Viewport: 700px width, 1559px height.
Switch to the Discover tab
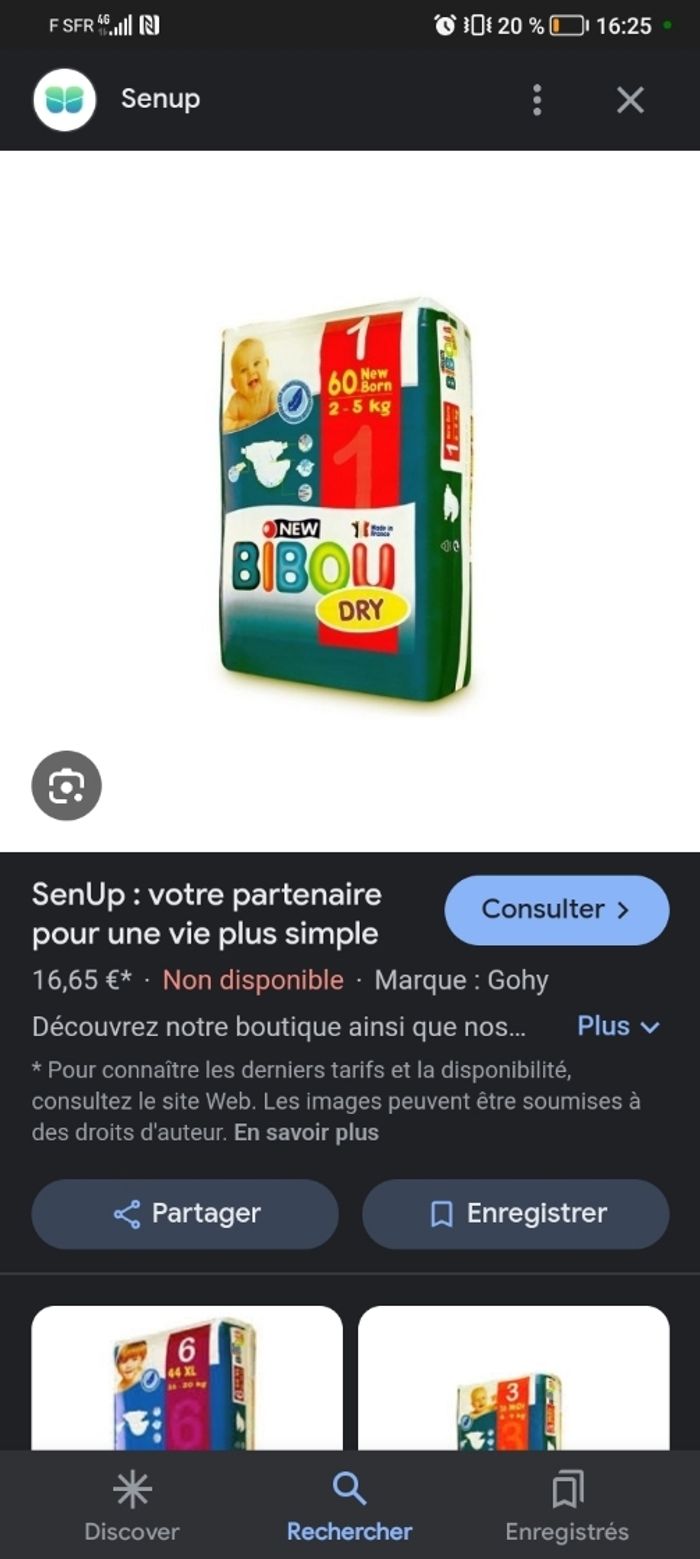pyautogui.click(x=132, y=1507)
